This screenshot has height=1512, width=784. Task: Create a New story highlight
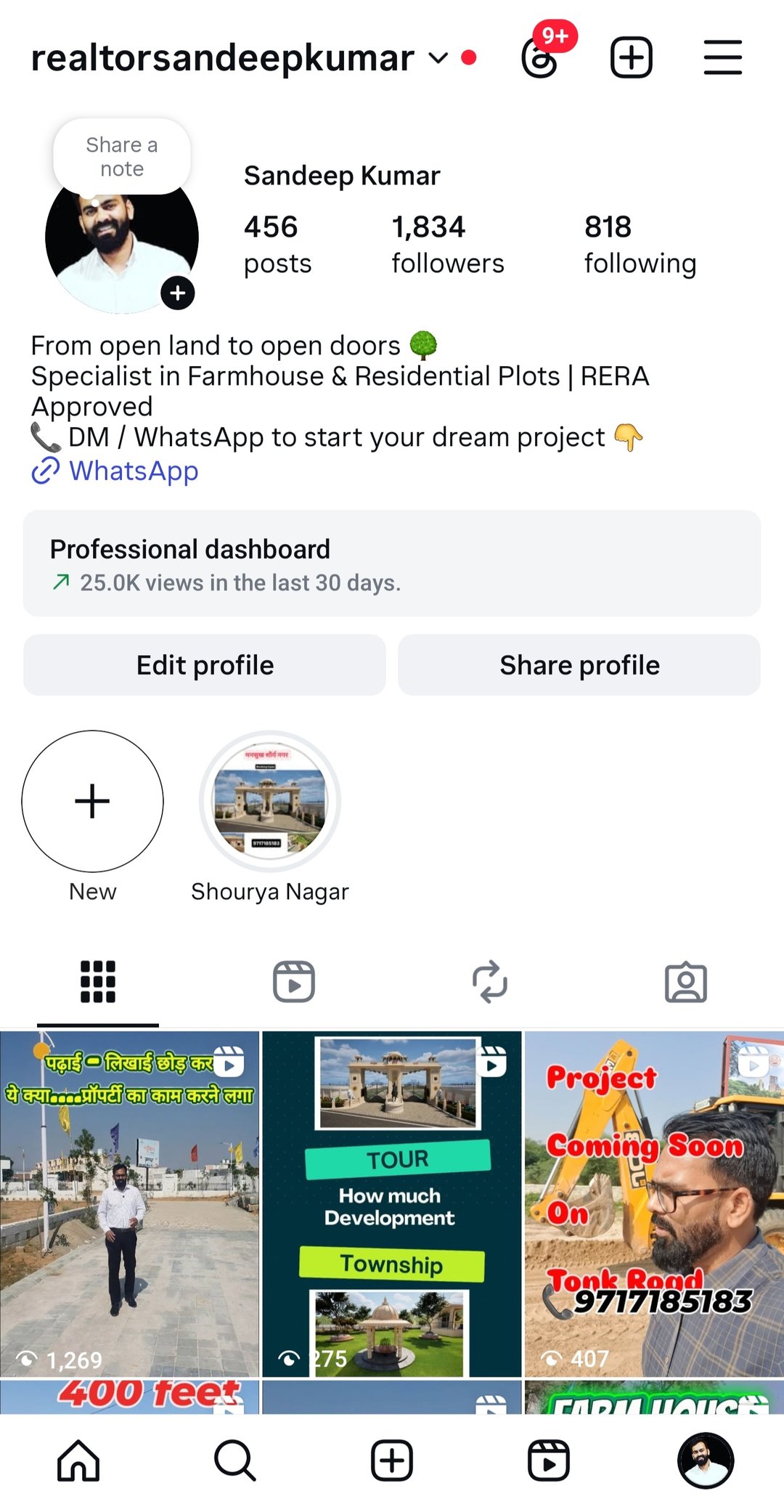[93, 802]
